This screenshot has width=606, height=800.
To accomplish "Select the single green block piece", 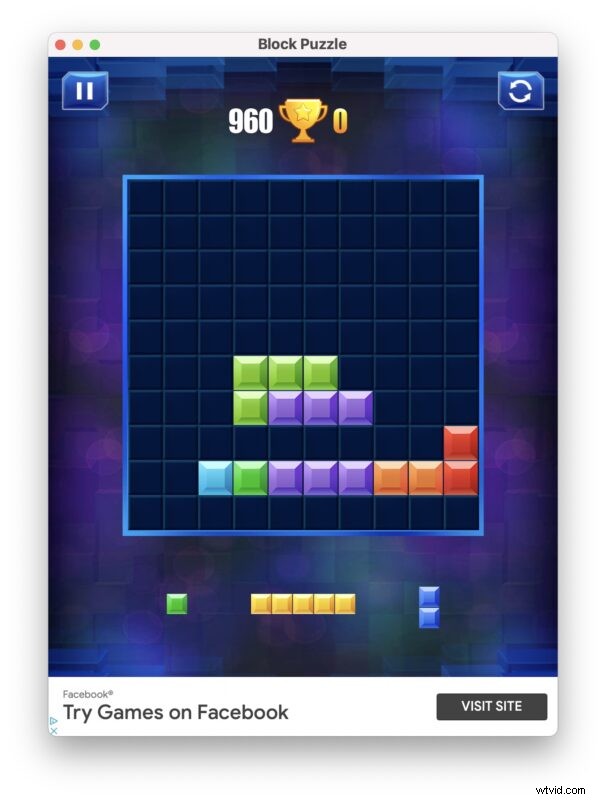I will point(177,604).
